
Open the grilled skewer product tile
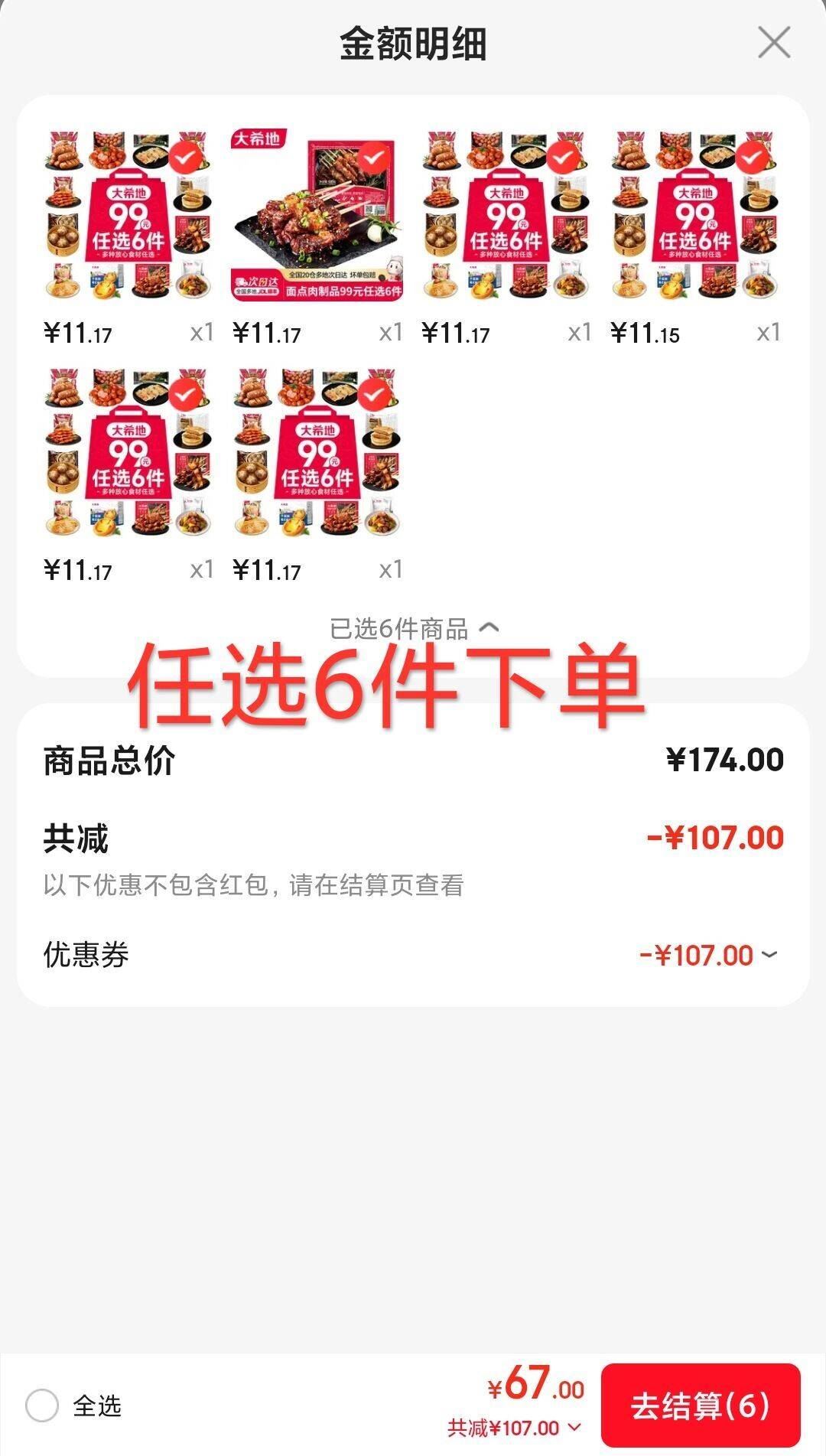(317, 216)
